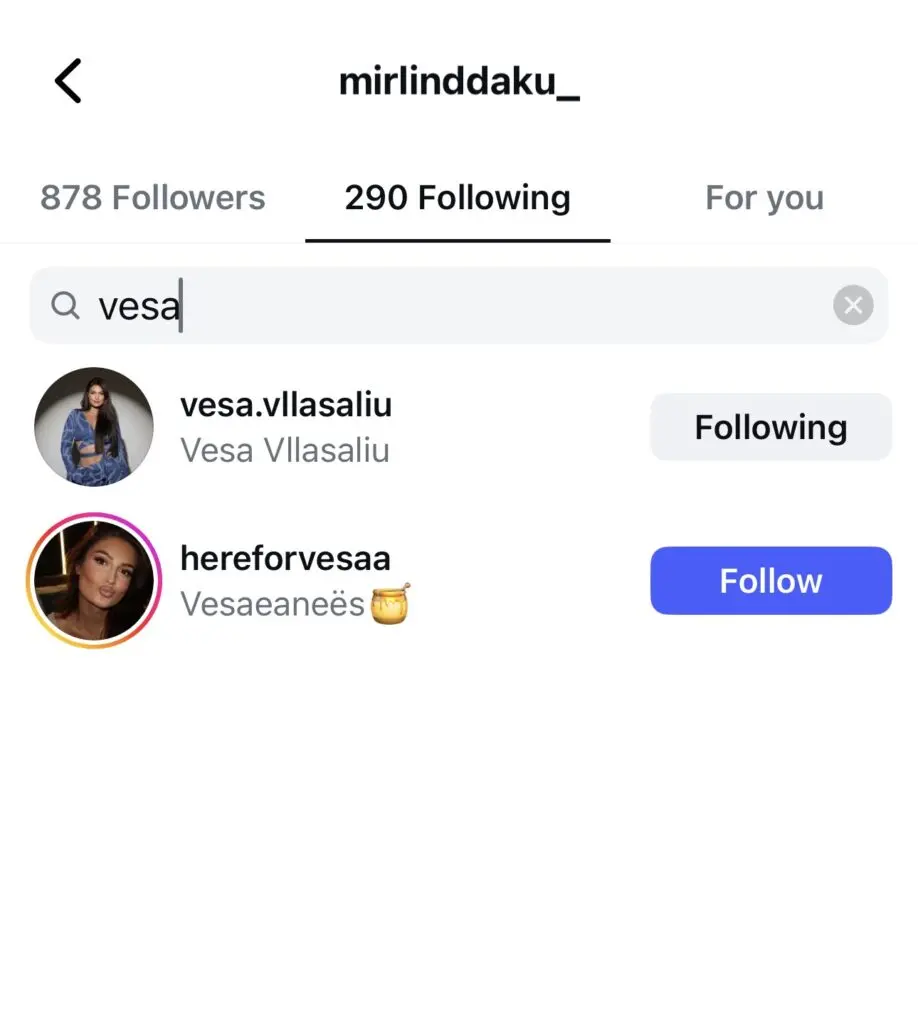Follow the hereforvesaa account

coord(770,580)
